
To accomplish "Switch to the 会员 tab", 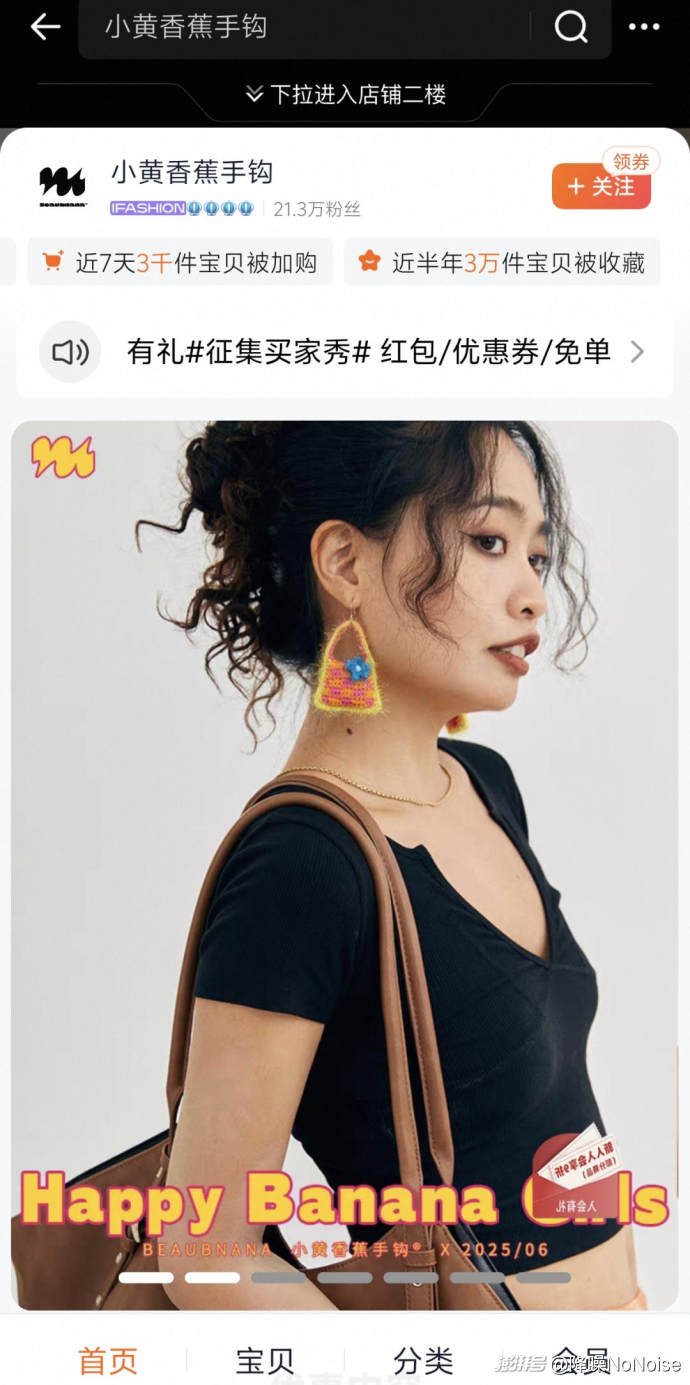I will tap(580, 1360).
